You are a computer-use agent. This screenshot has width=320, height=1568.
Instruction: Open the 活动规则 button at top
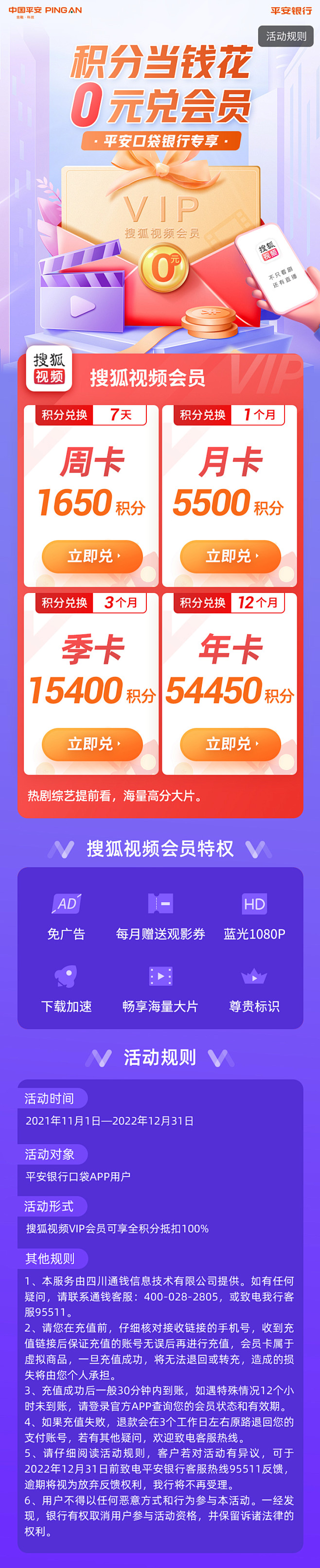point(286,36)
